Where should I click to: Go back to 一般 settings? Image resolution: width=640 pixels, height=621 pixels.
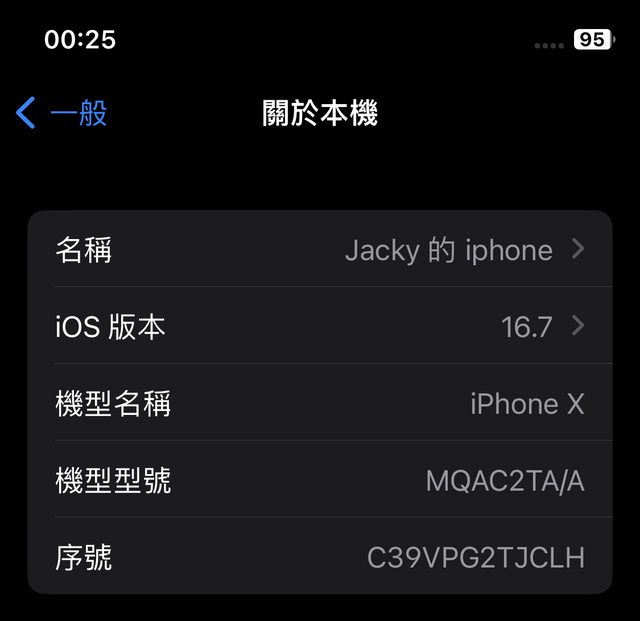pyautogui.click(x=62, y=113)
